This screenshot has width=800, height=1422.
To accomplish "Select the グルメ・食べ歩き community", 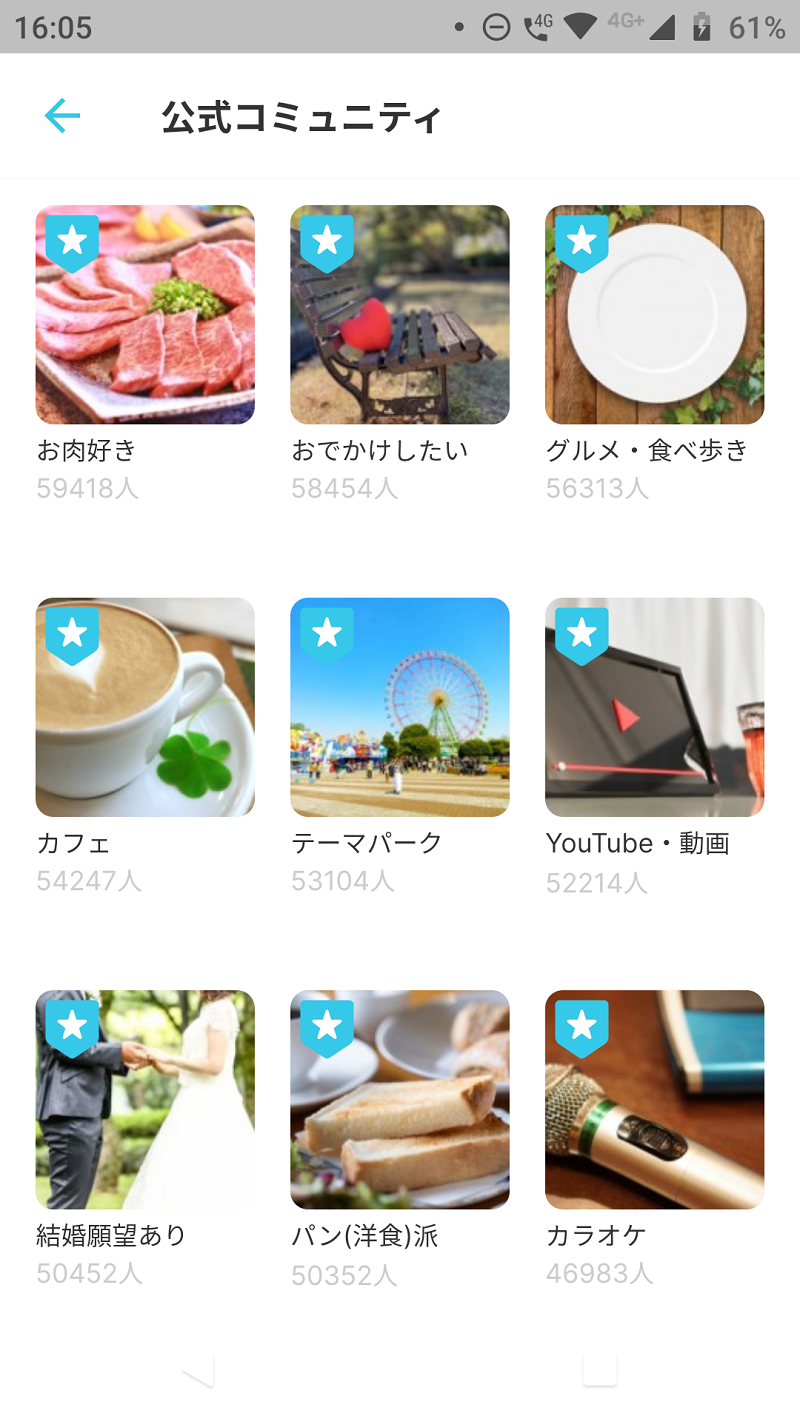I will tap(655, 315).
